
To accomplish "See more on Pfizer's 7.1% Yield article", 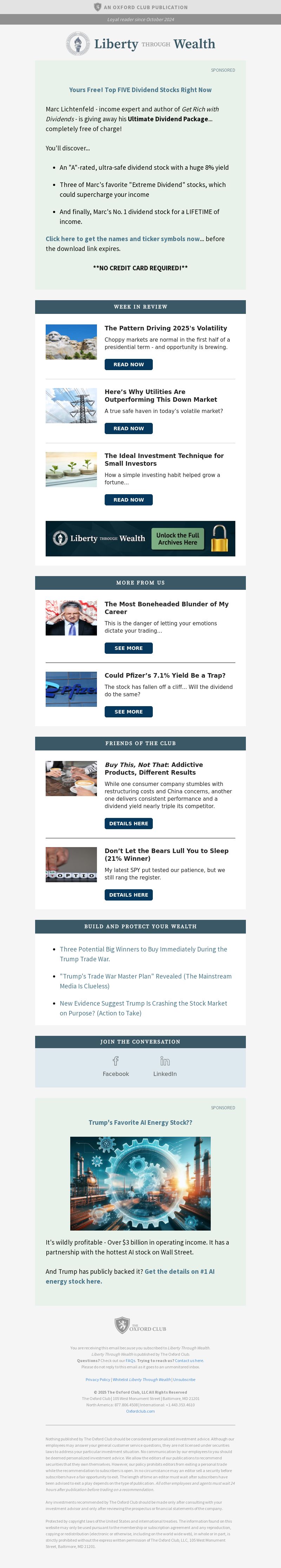I will click(128, 711).
